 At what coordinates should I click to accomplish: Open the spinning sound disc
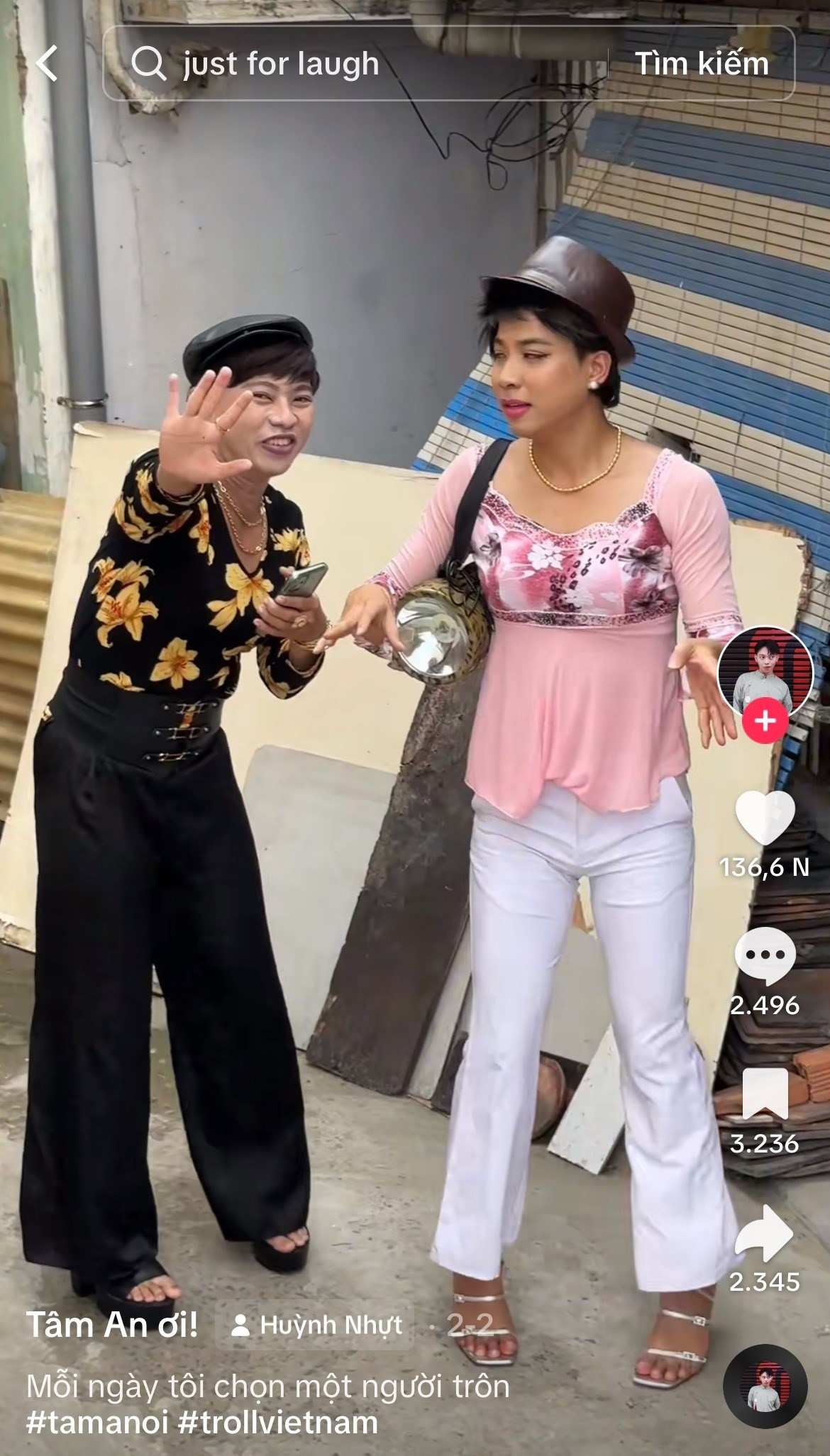765,1386
